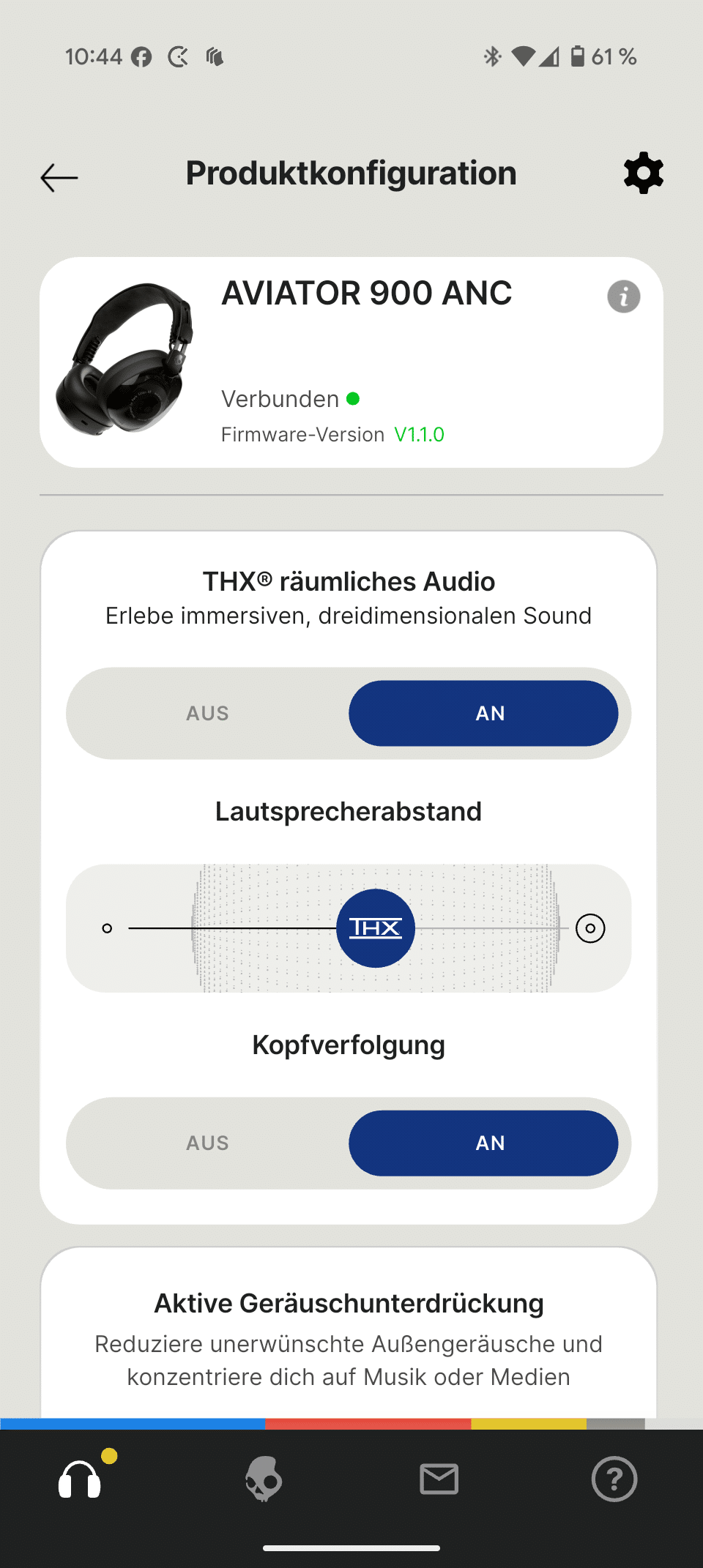The width and height of the screenshot is (703, 1568).
Task: Open the headphones tab in bottom bar
Action: [x=80, y=1479]
